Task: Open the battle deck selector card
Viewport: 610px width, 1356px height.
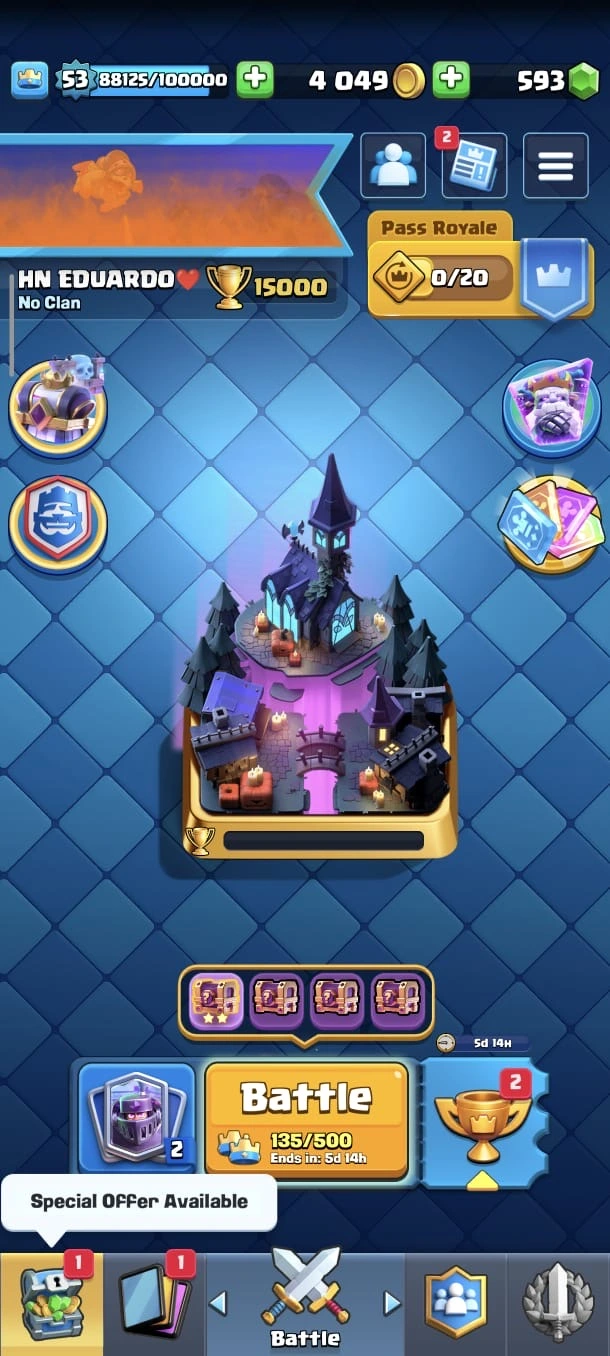Action: pyautogui.click(x=137, y=1116)
